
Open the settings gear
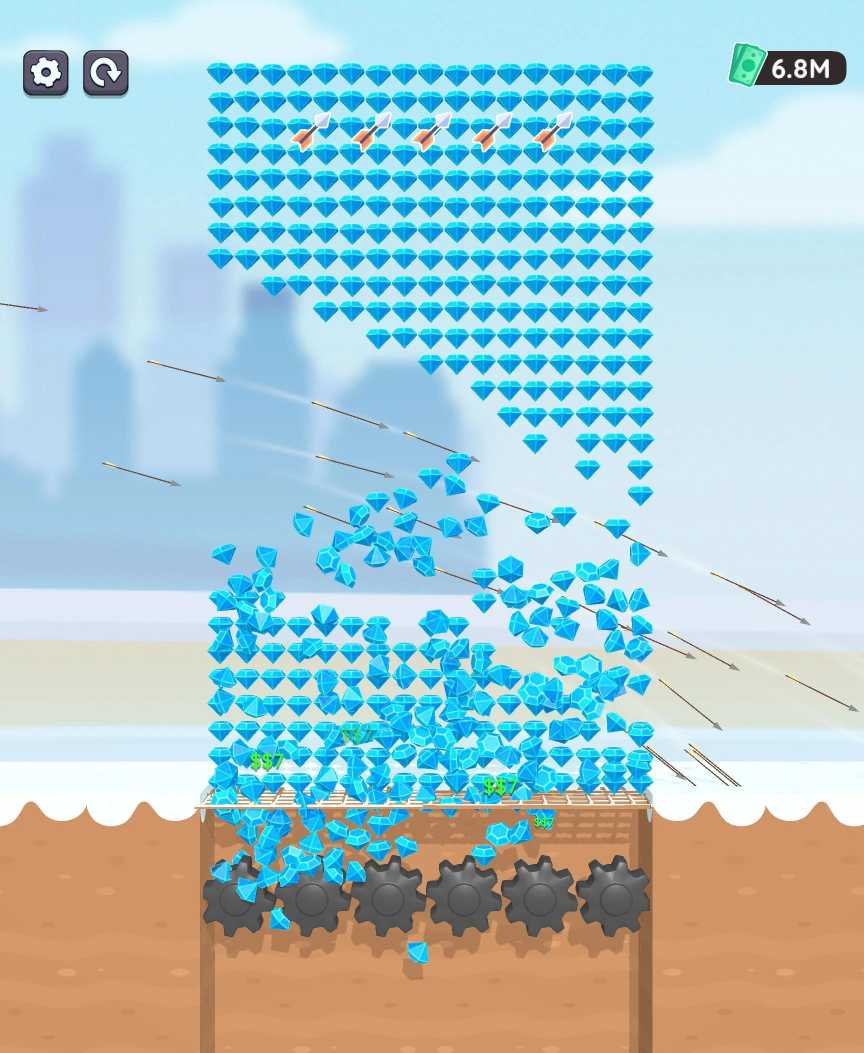(x=46, y=72)
